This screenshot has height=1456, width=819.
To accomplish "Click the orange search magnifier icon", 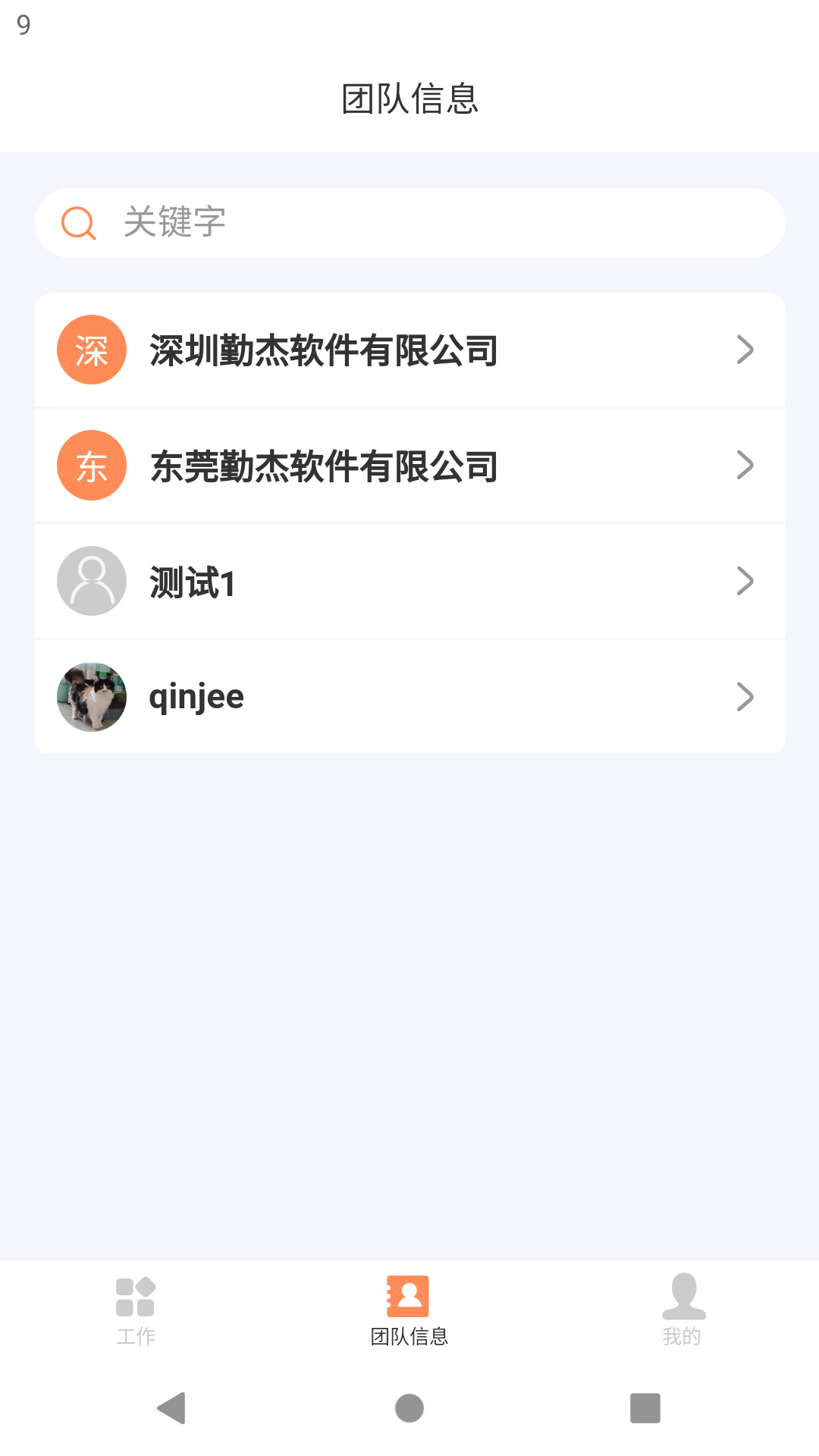I will click(x=78, y=222).
